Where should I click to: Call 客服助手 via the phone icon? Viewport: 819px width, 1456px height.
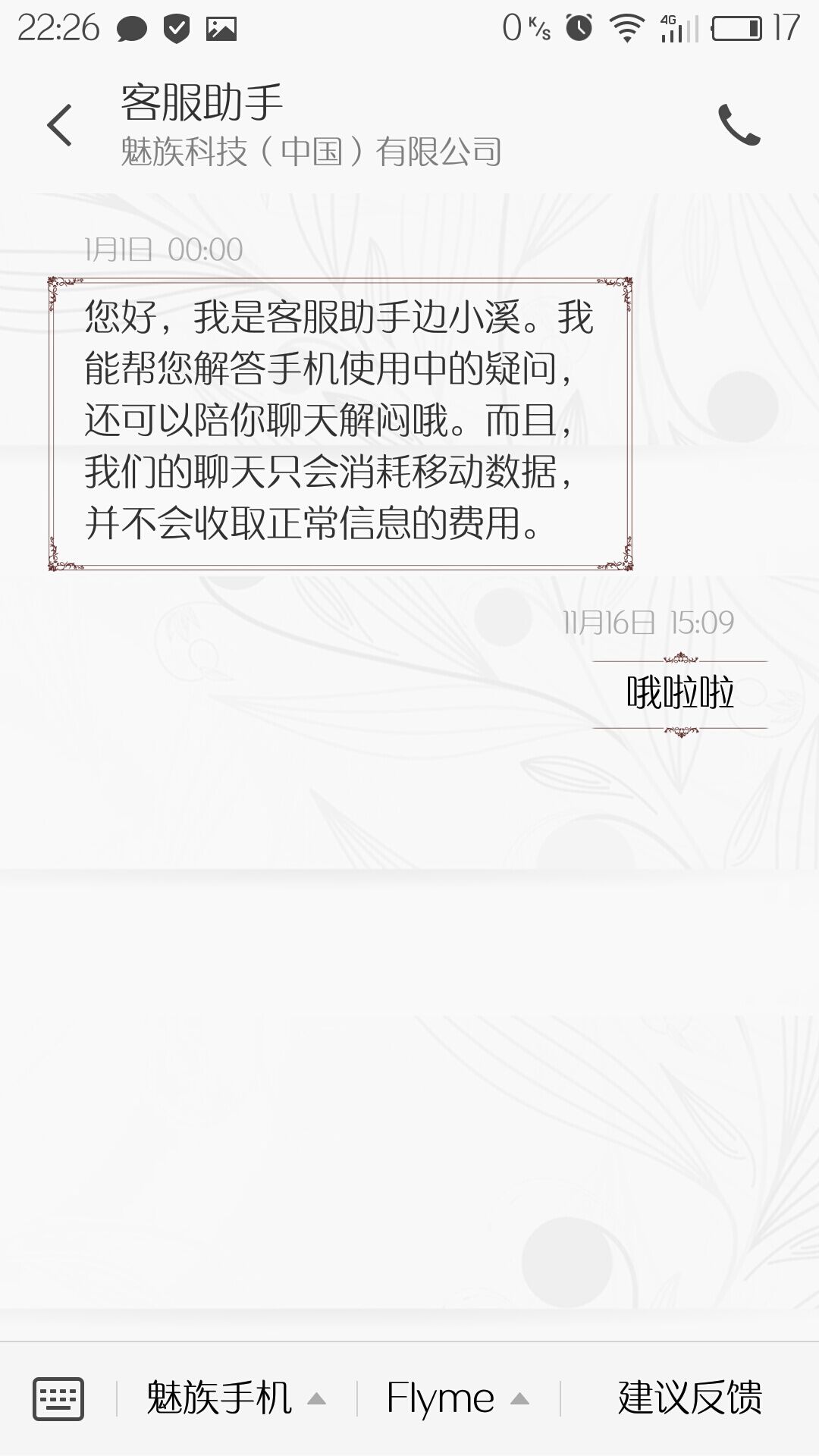(739, 126)
